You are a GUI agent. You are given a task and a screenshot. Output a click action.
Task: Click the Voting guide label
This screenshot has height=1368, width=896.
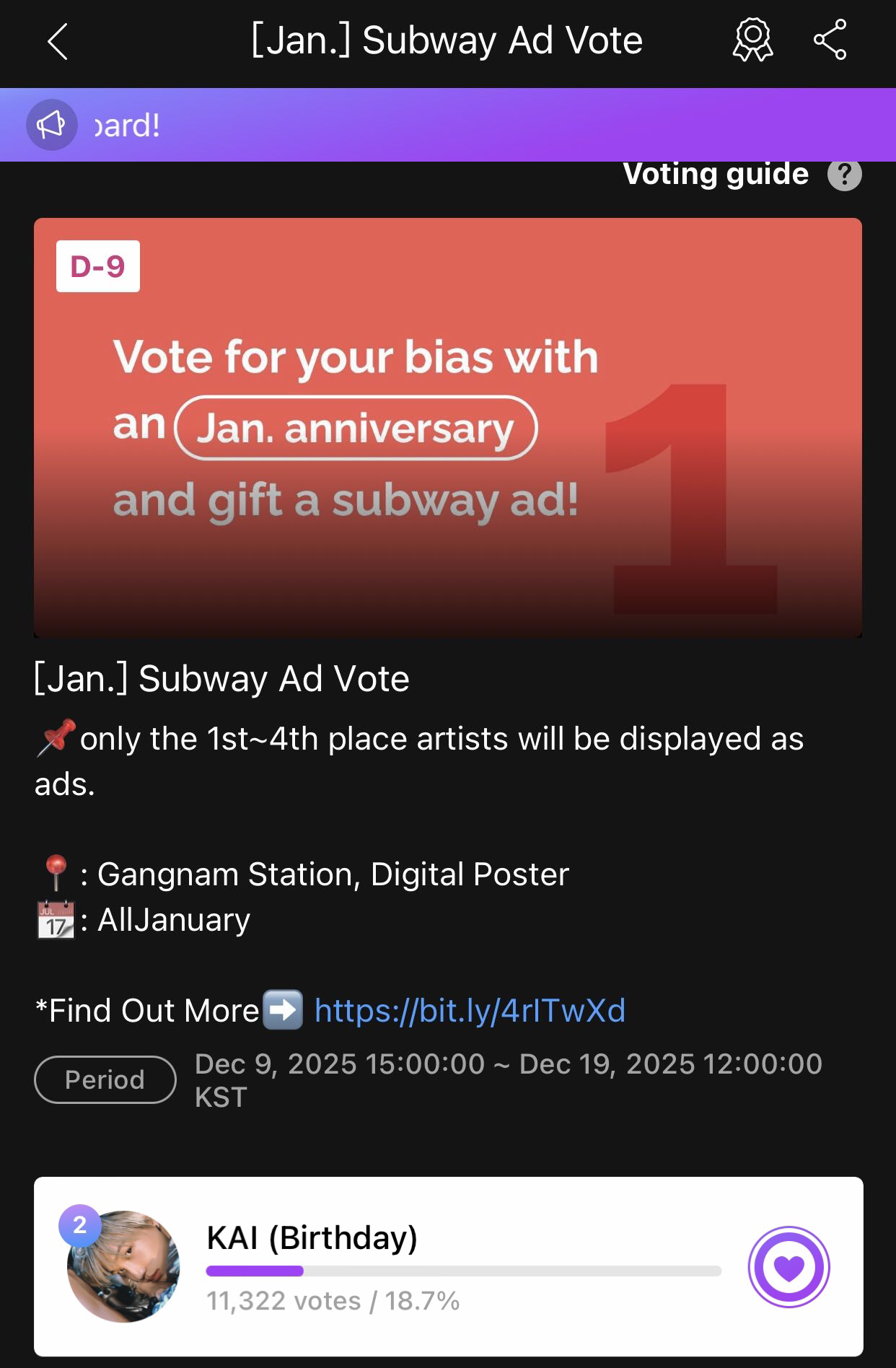click(716, 174)
